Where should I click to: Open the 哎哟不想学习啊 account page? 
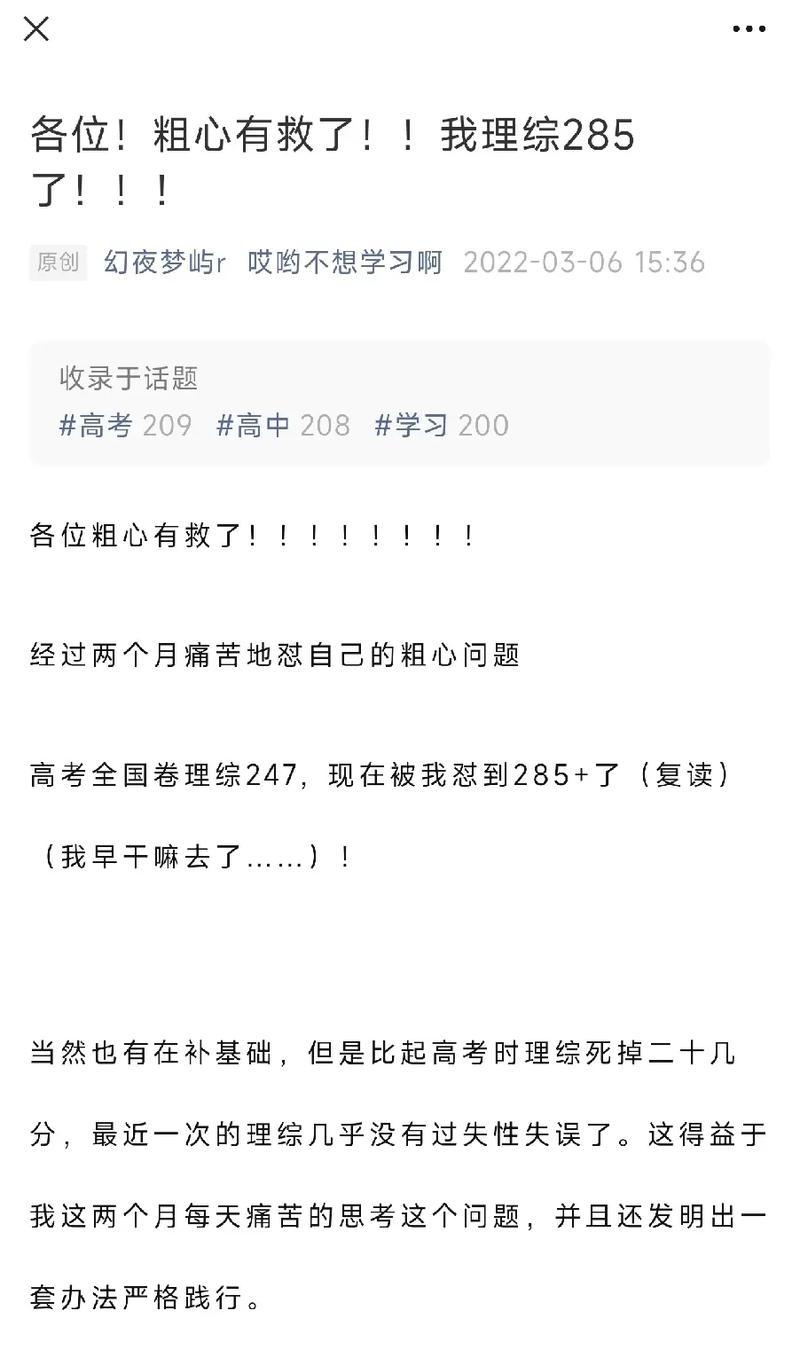tap(345, 262)
